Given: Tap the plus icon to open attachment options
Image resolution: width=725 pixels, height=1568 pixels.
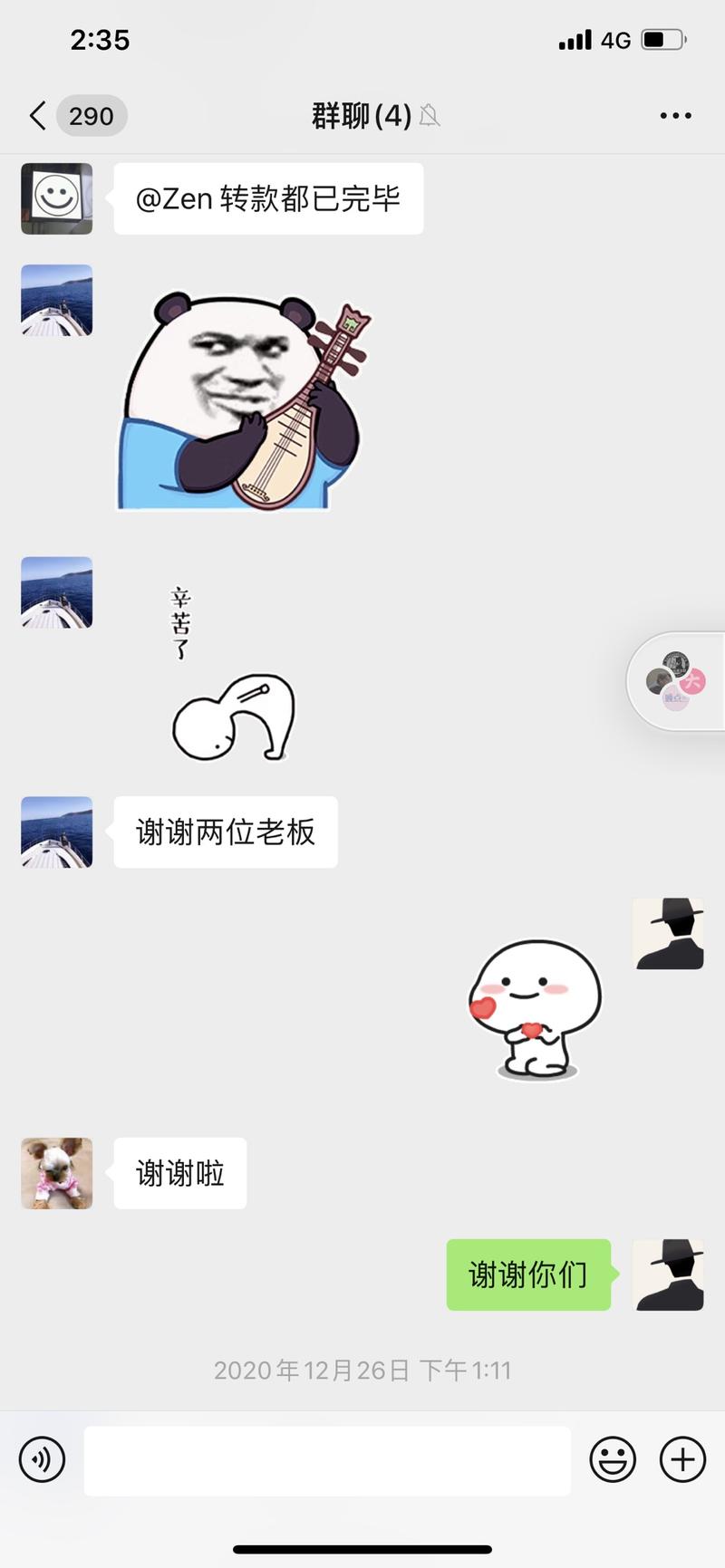Looking at the screenshot, I should 681,1459.
